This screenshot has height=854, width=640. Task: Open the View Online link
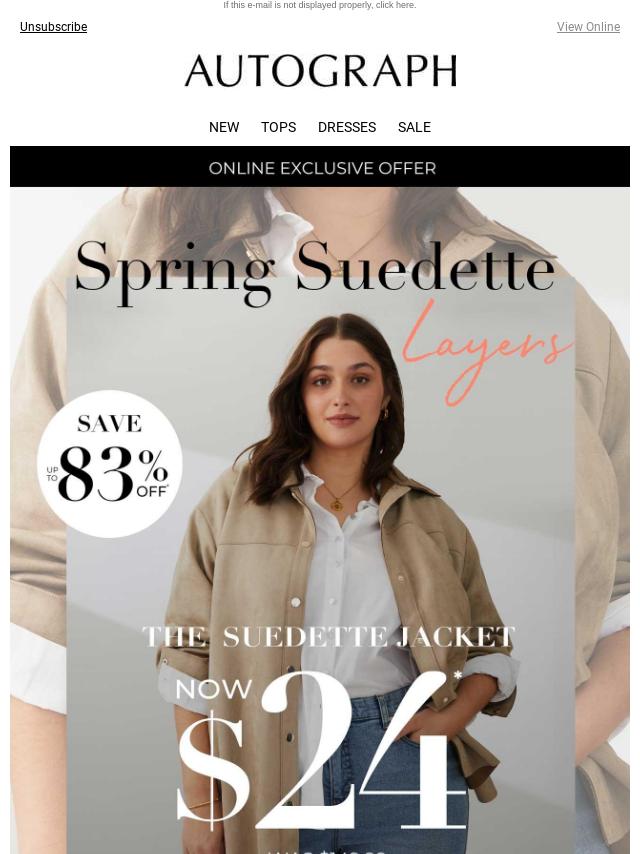(588, 27)
